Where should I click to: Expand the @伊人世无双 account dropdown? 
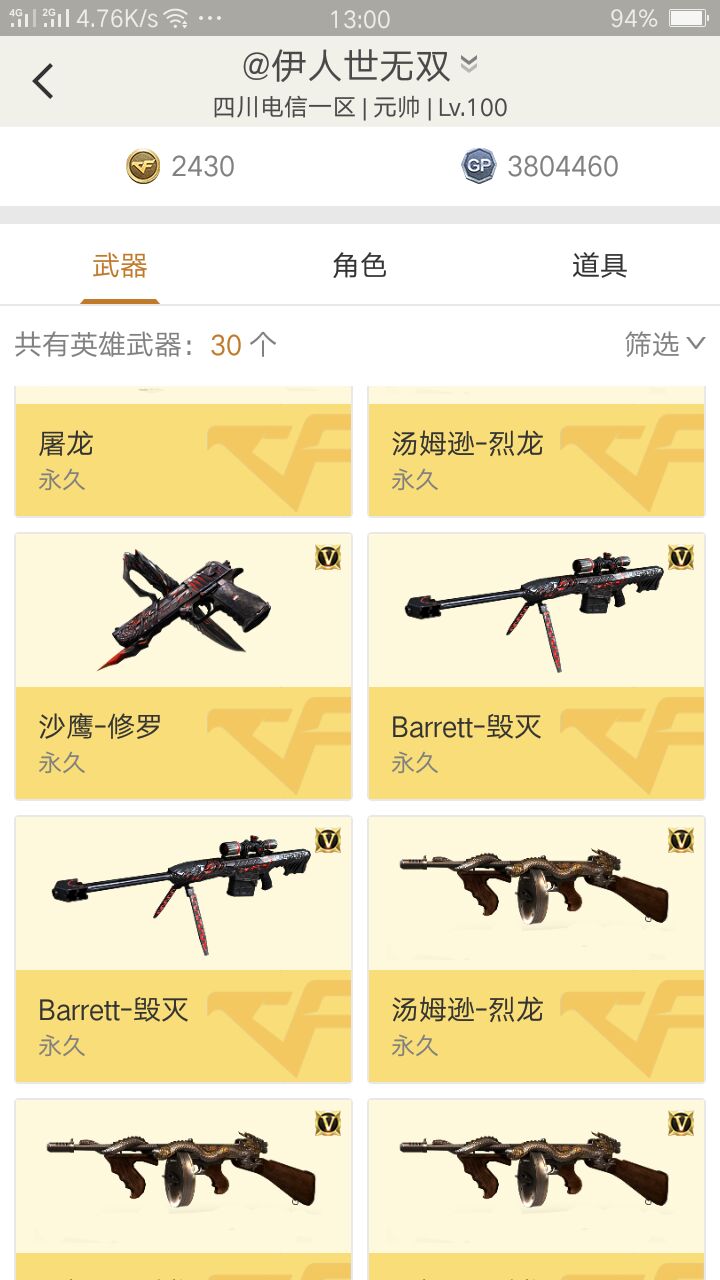coord(468,66)
